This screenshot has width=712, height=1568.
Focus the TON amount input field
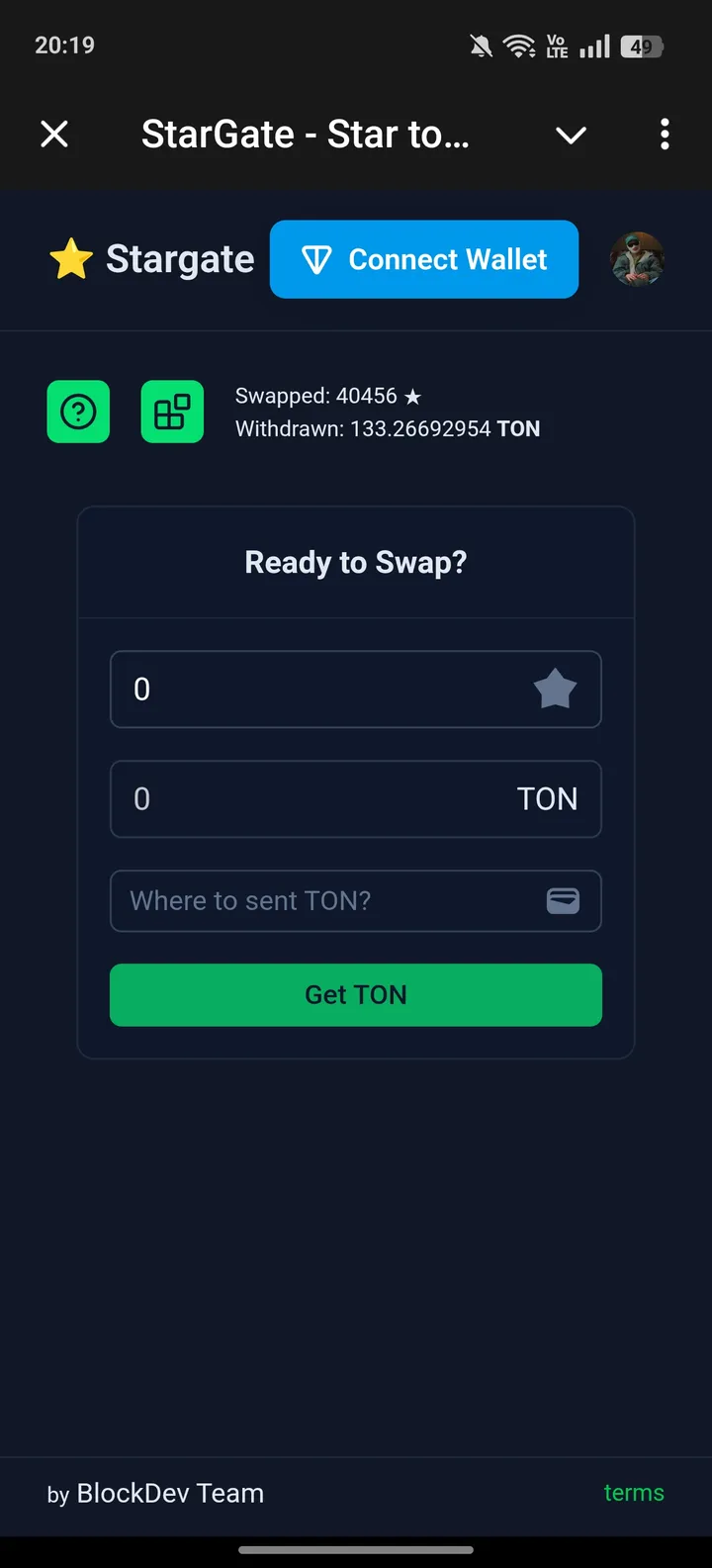pos(307,799)
